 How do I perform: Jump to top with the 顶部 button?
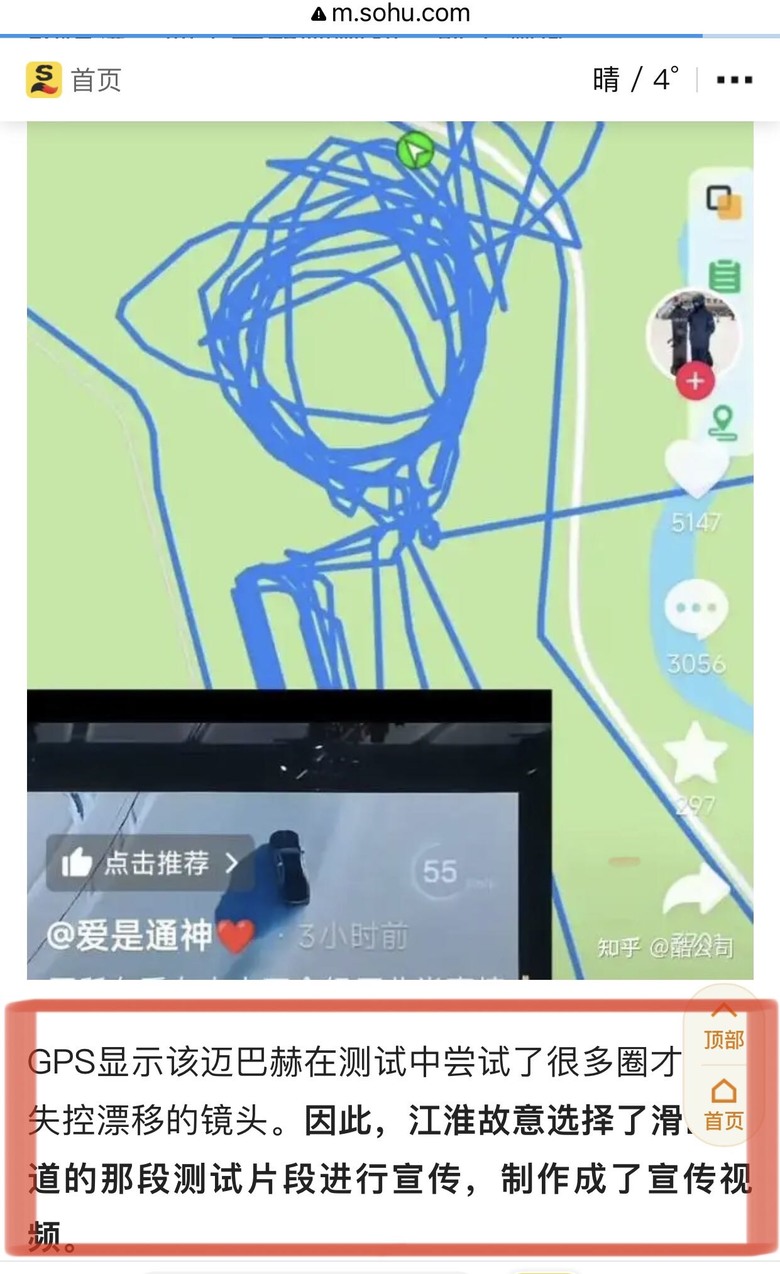click(x=723, y=1026)
